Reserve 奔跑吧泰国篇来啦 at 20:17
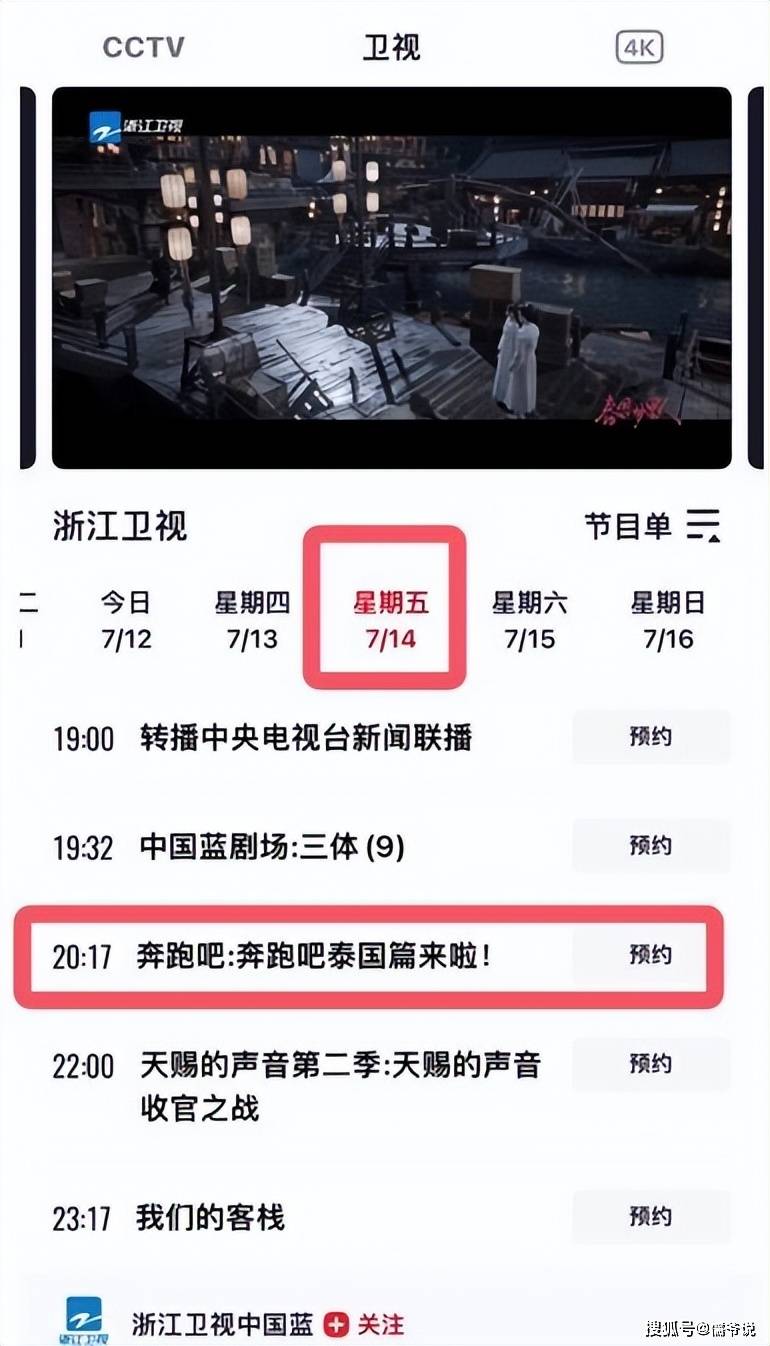 pyautogui.click(x=650, y=955)
